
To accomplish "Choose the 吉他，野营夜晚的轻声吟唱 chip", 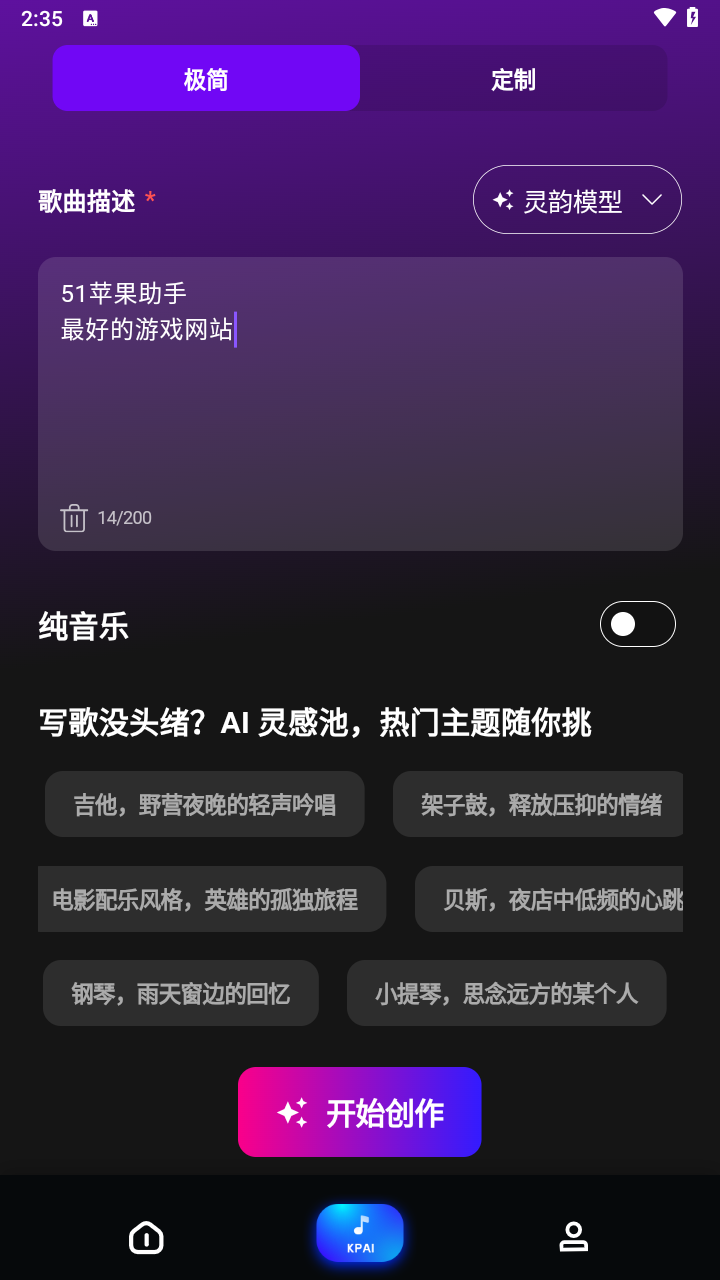I will tap(205, 804).
